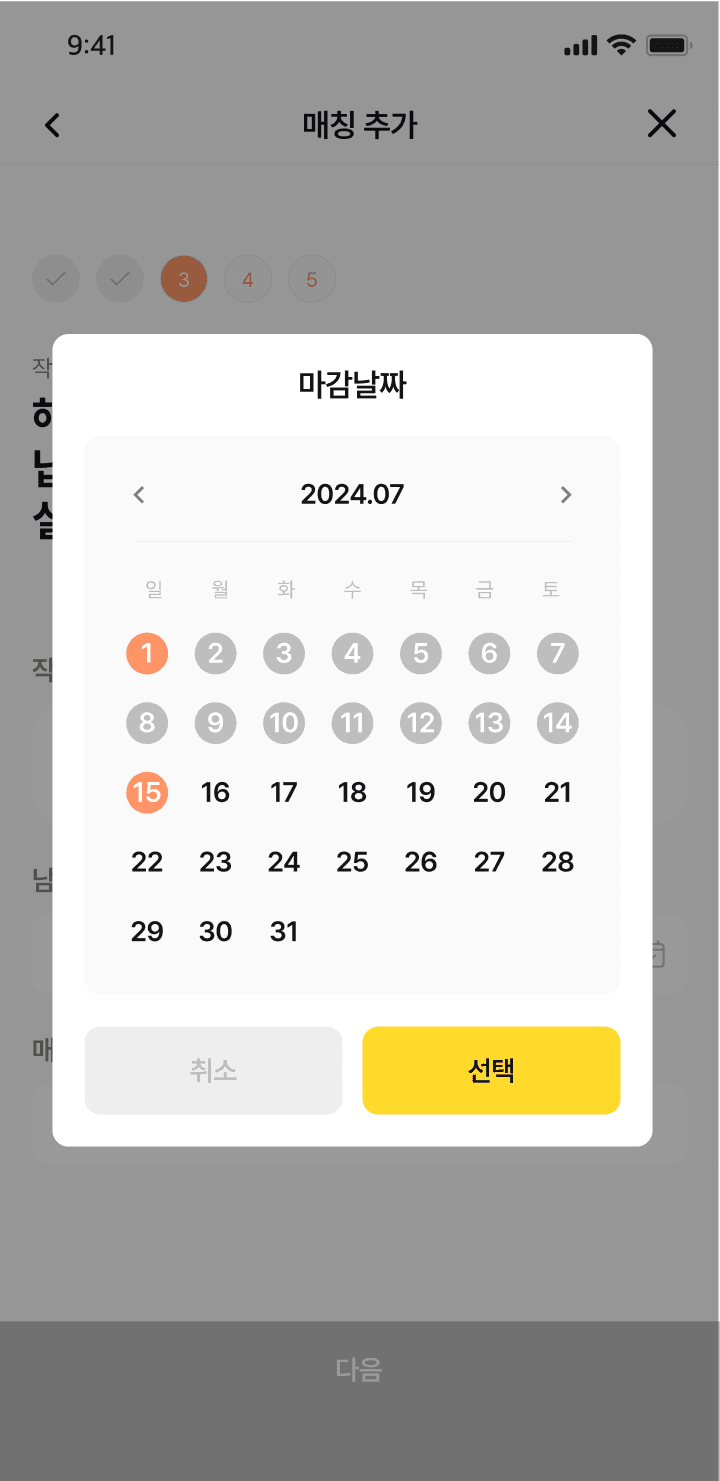Select July 18 in the date picker
Viewport: 720px width, 1481px height.
click(352, 793)
